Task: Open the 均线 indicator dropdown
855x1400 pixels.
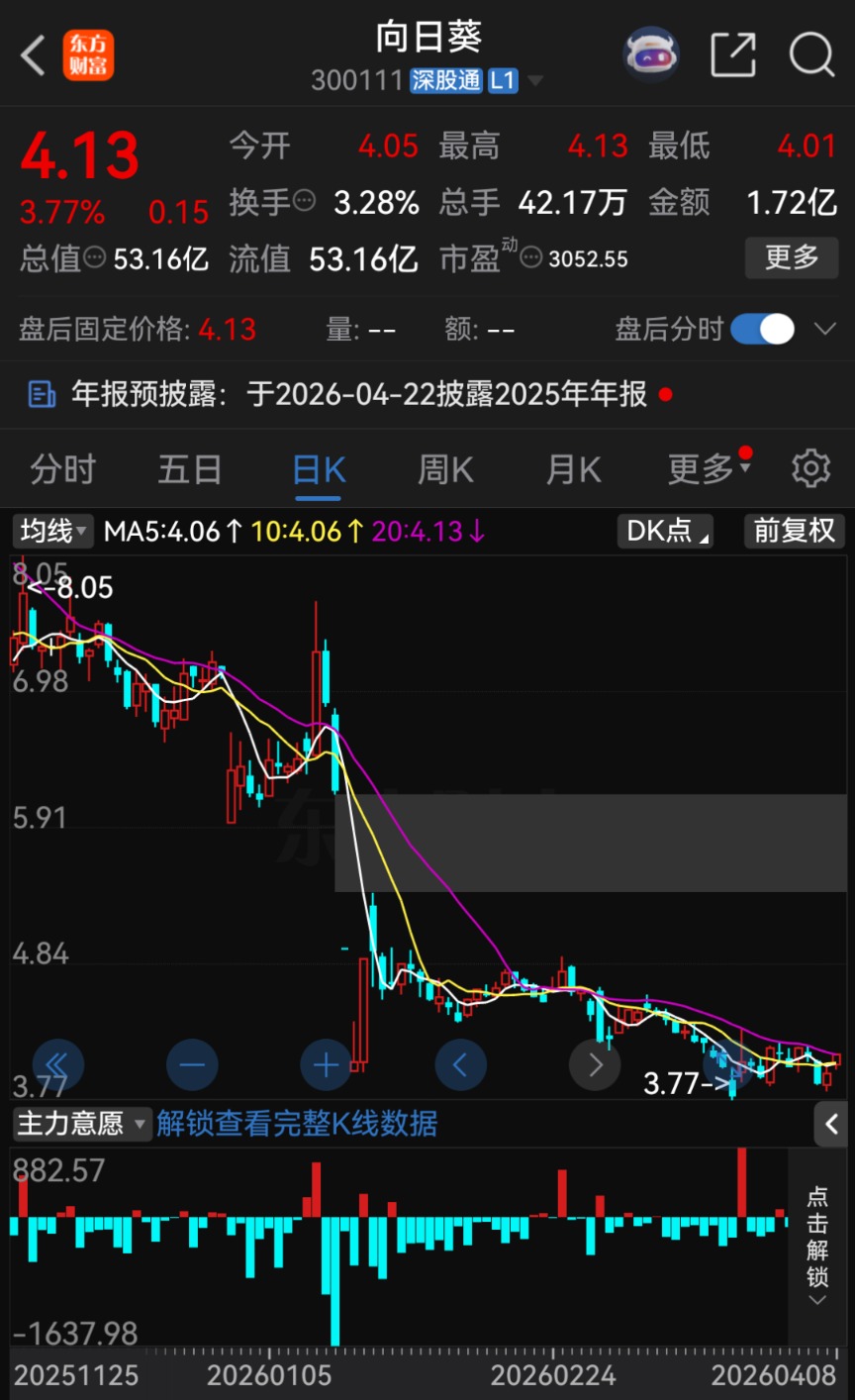Action: click(53, 532)
